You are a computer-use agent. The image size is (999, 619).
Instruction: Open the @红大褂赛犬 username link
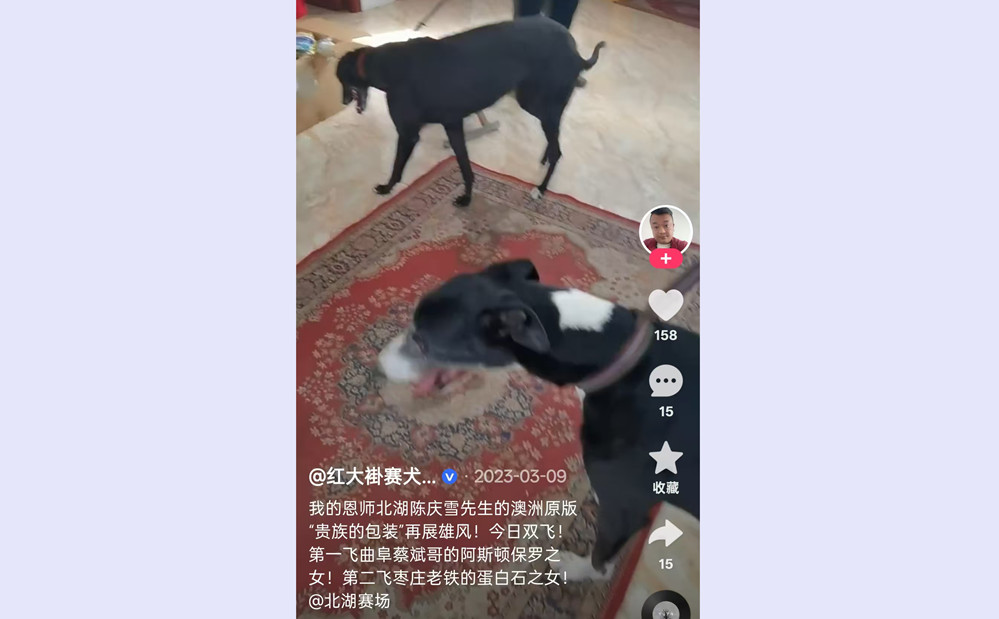click(372, 476)
